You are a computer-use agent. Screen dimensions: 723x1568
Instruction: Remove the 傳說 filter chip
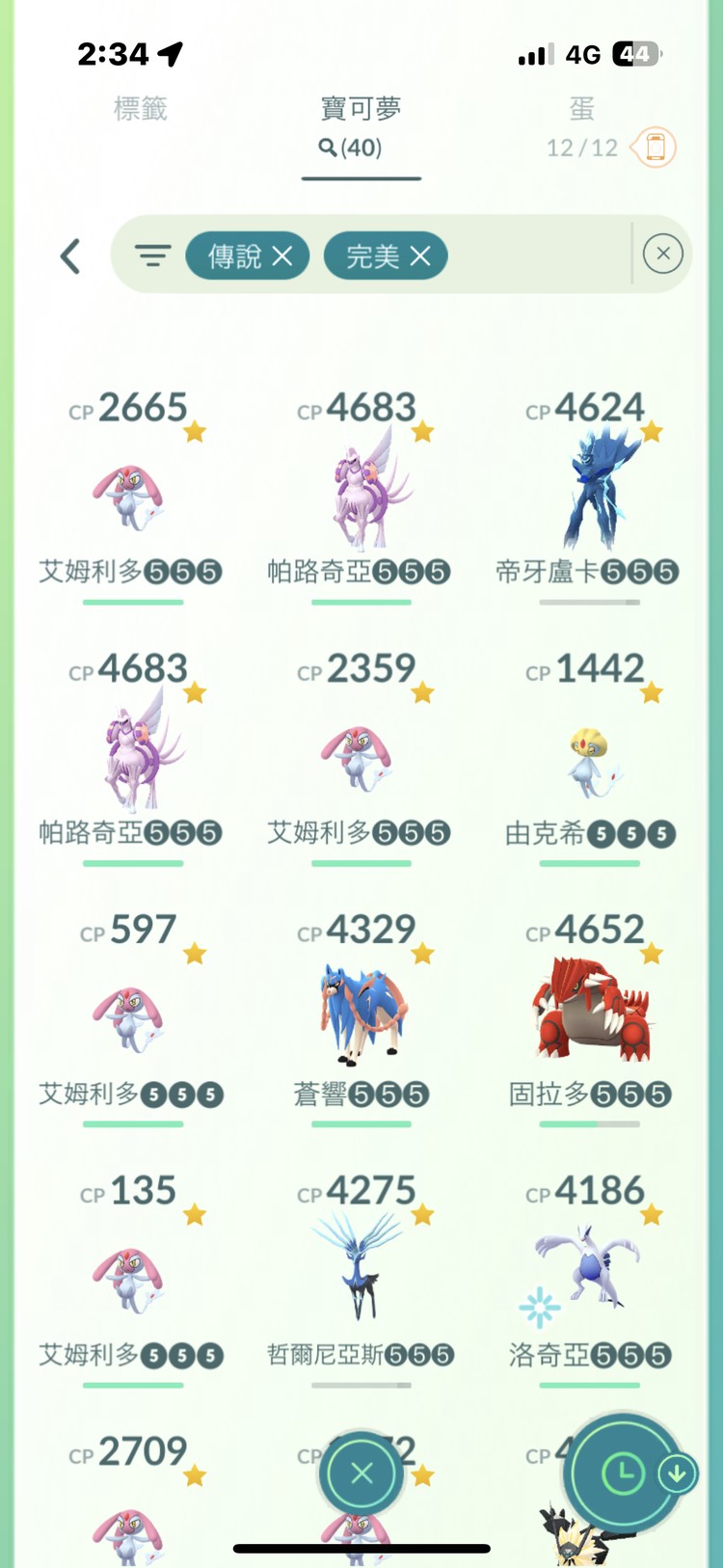click(282, 256)
